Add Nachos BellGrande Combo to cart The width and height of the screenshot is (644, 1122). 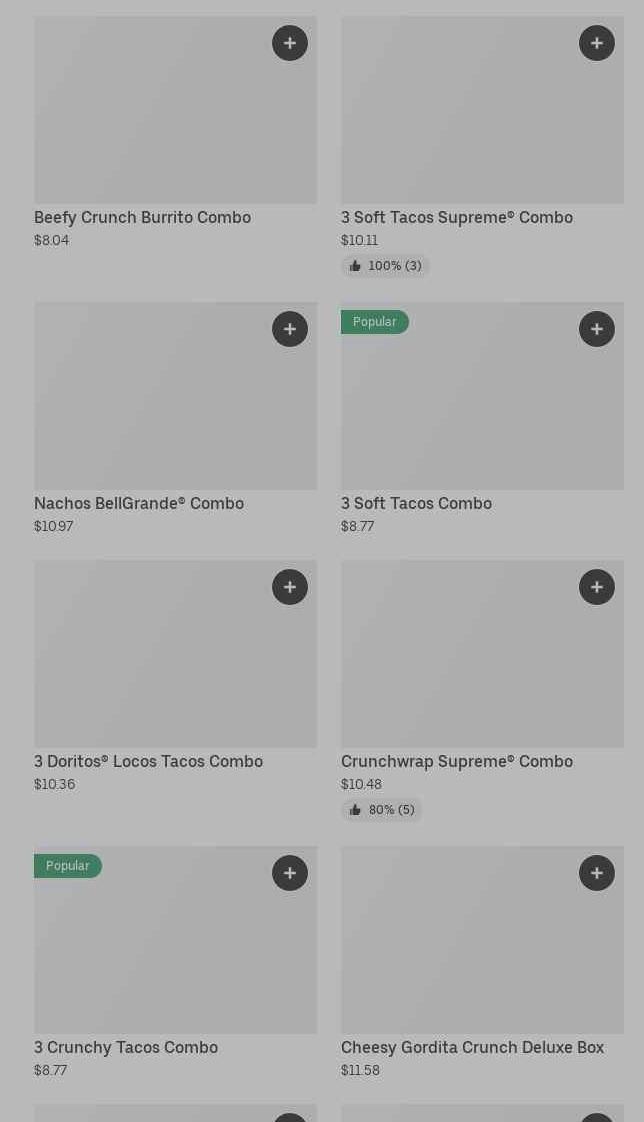(x=290, y=329)
